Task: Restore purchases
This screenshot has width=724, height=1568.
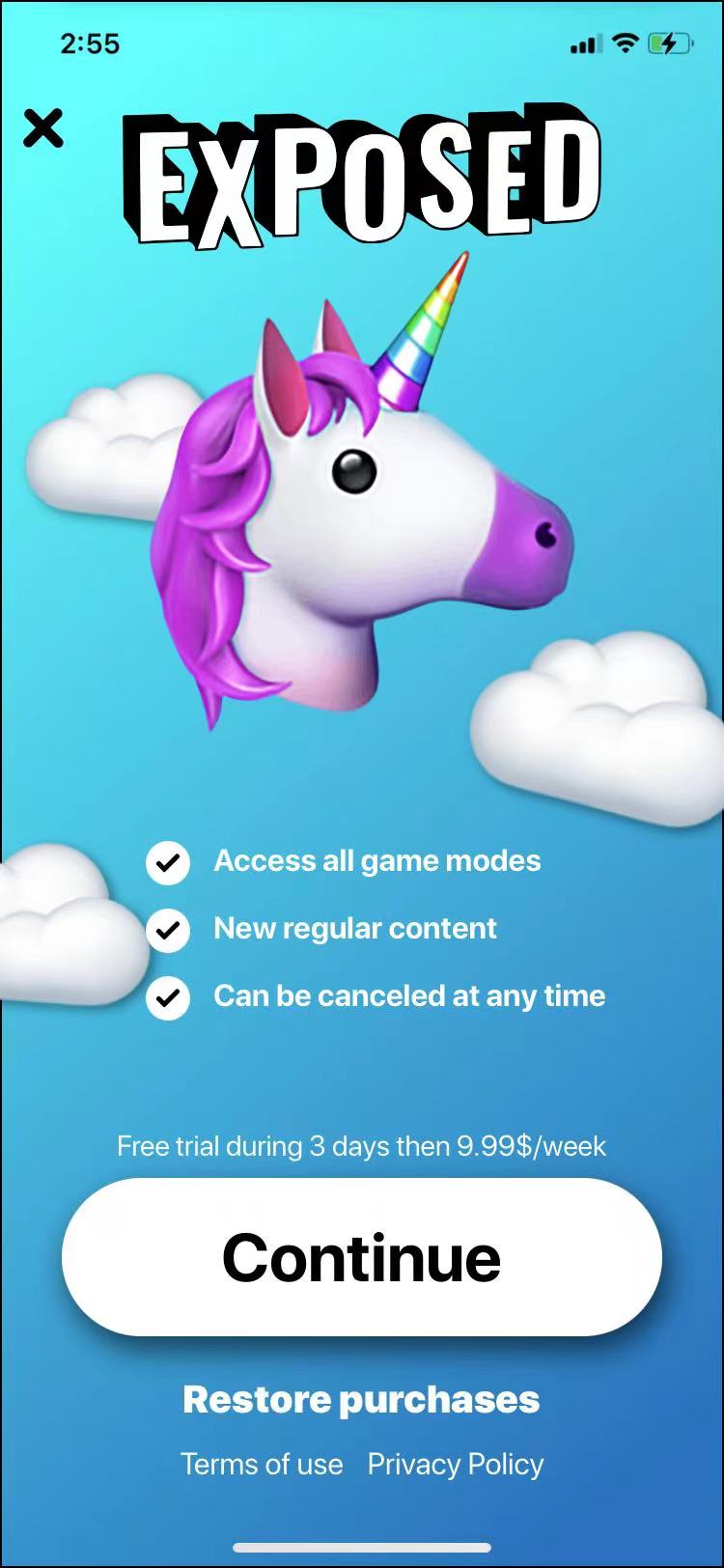Action: point(362,1399)
